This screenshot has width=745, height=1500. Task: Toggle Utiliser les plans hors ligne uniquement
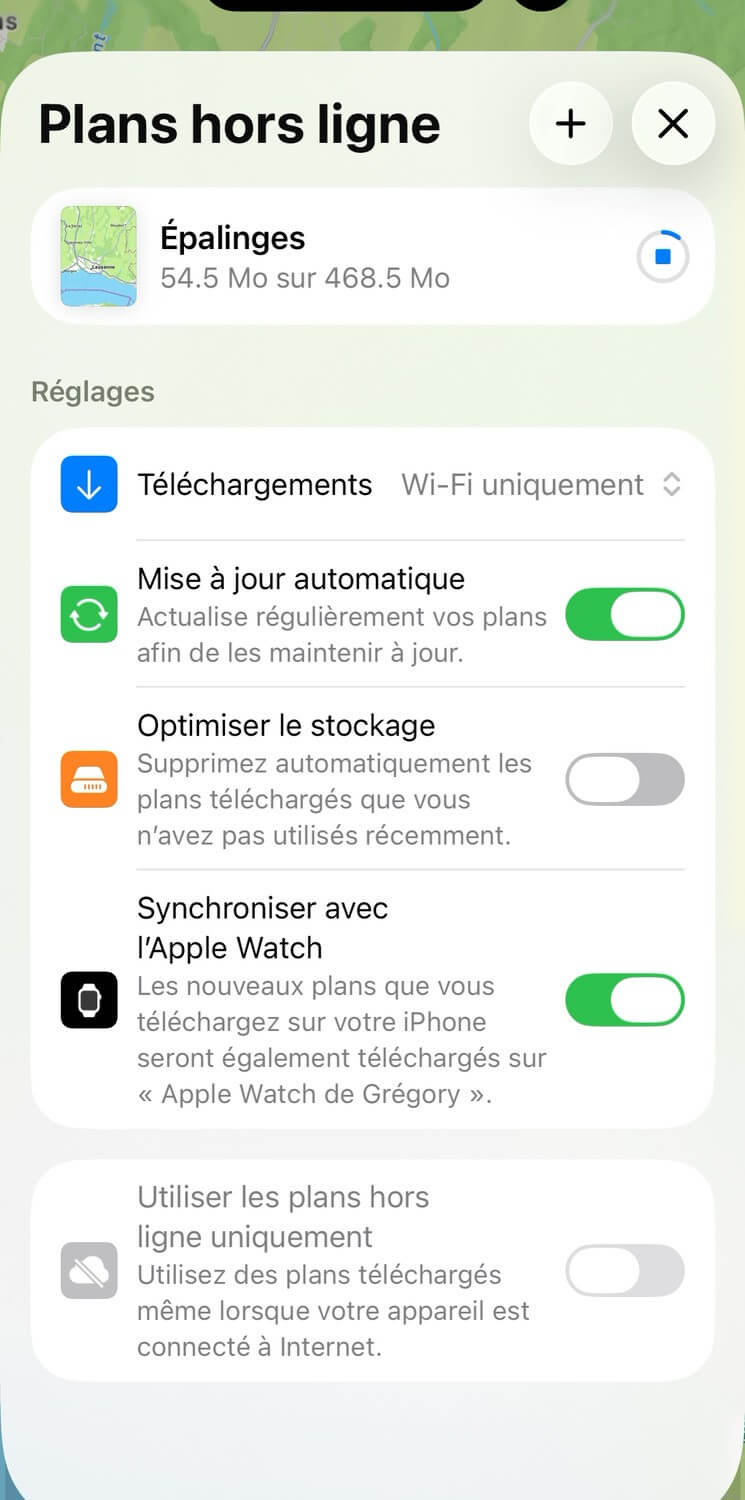coord(625,1271)
